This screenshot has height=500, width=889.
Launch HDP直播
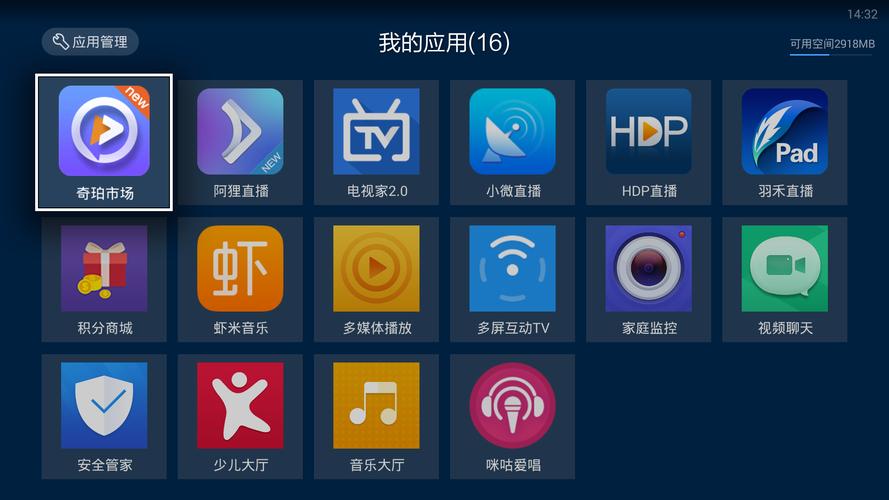pos(648,142)
